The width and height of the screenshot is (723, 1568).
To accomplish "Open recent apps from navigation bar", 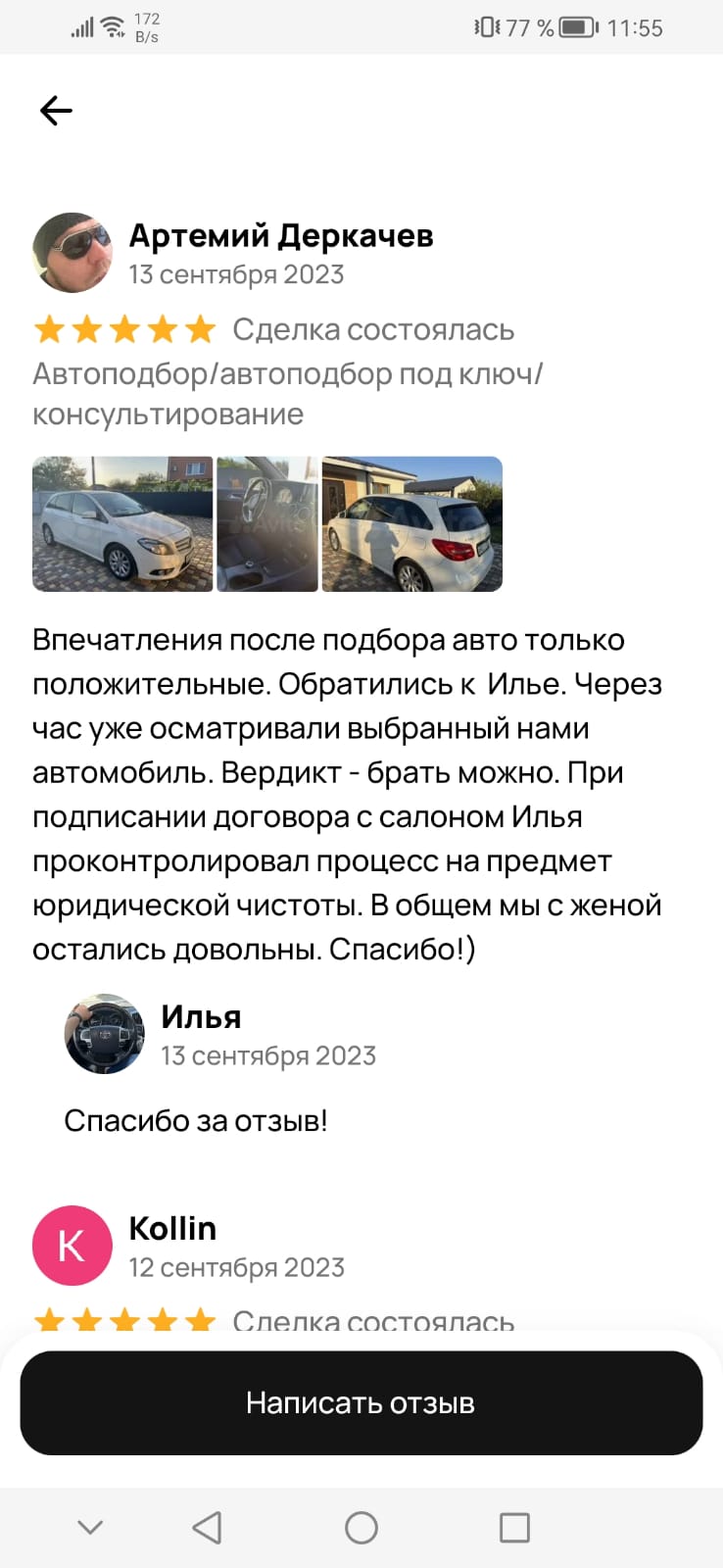I will (x=514, y=1527).
